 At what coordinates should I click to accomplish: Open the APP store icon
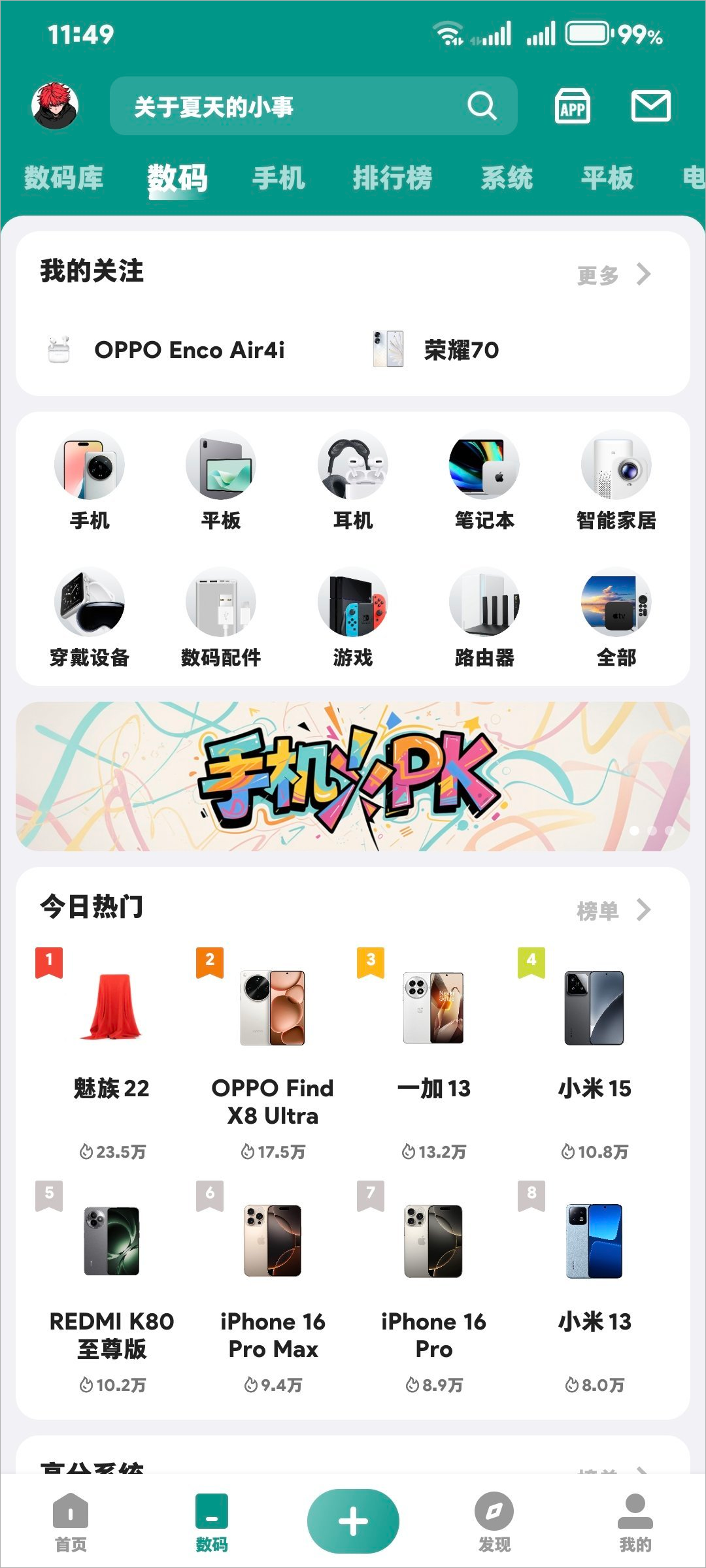[573, 106]
